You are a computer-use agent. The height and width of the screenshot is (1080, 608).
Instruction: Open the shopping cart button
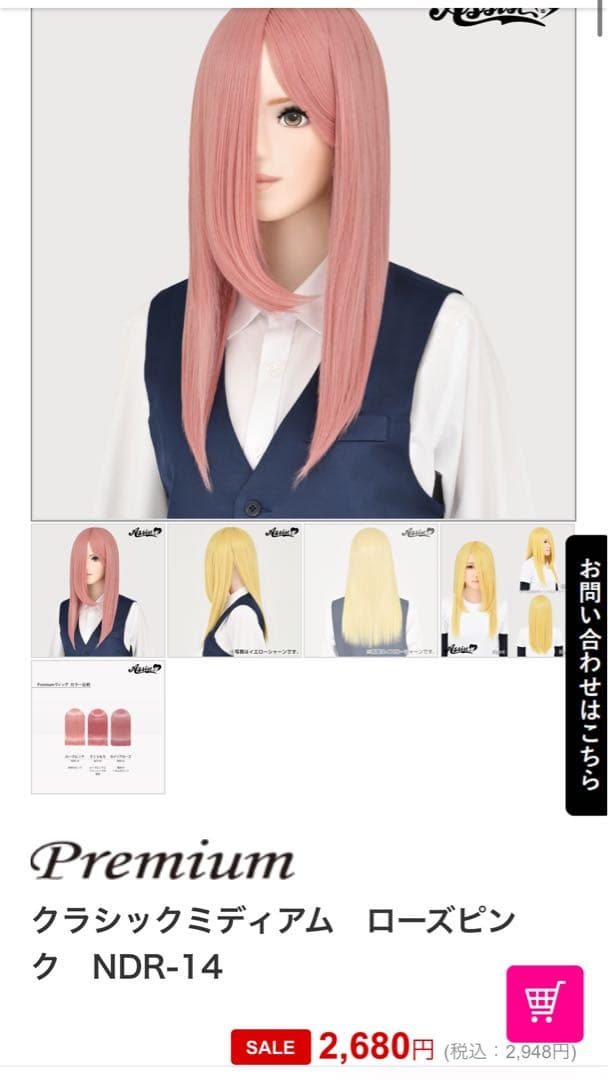545,1003
